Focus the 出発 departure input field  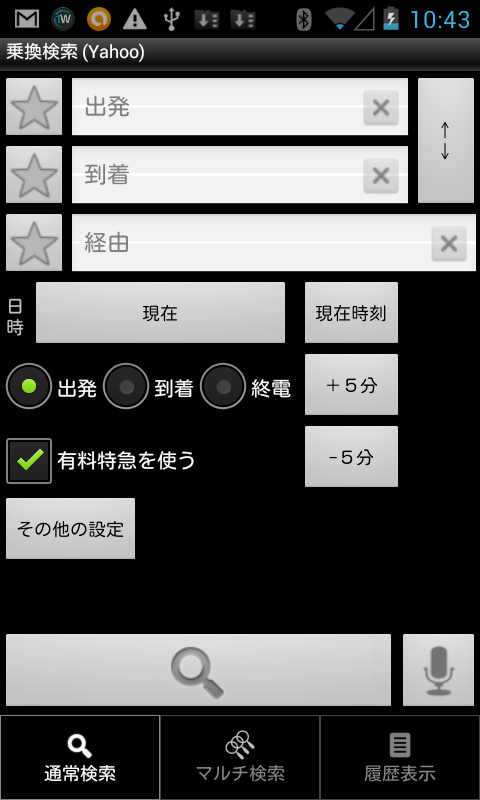(x=240, y=107)
